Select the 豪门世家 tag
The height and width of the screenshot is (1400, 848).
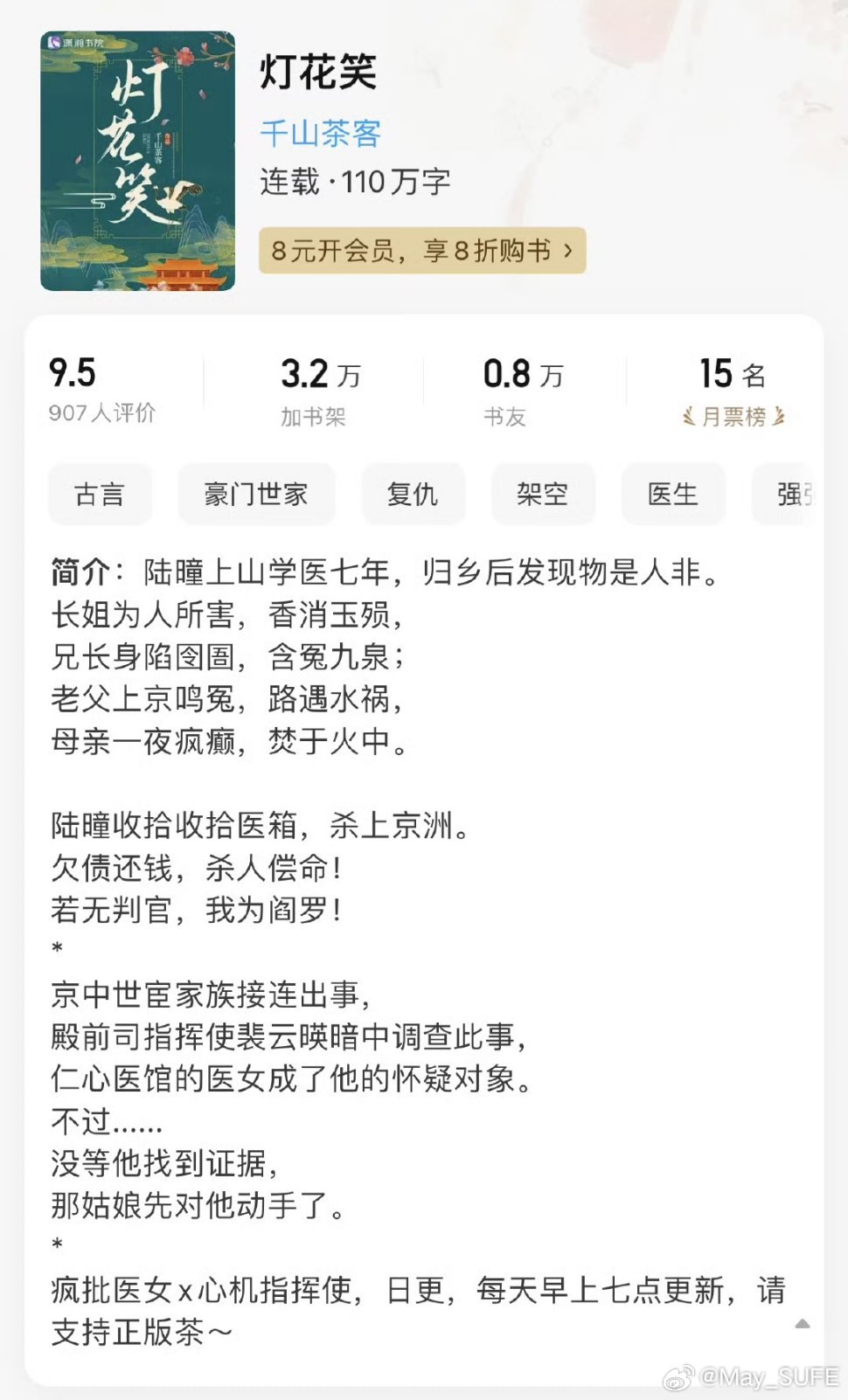(256, 495)
